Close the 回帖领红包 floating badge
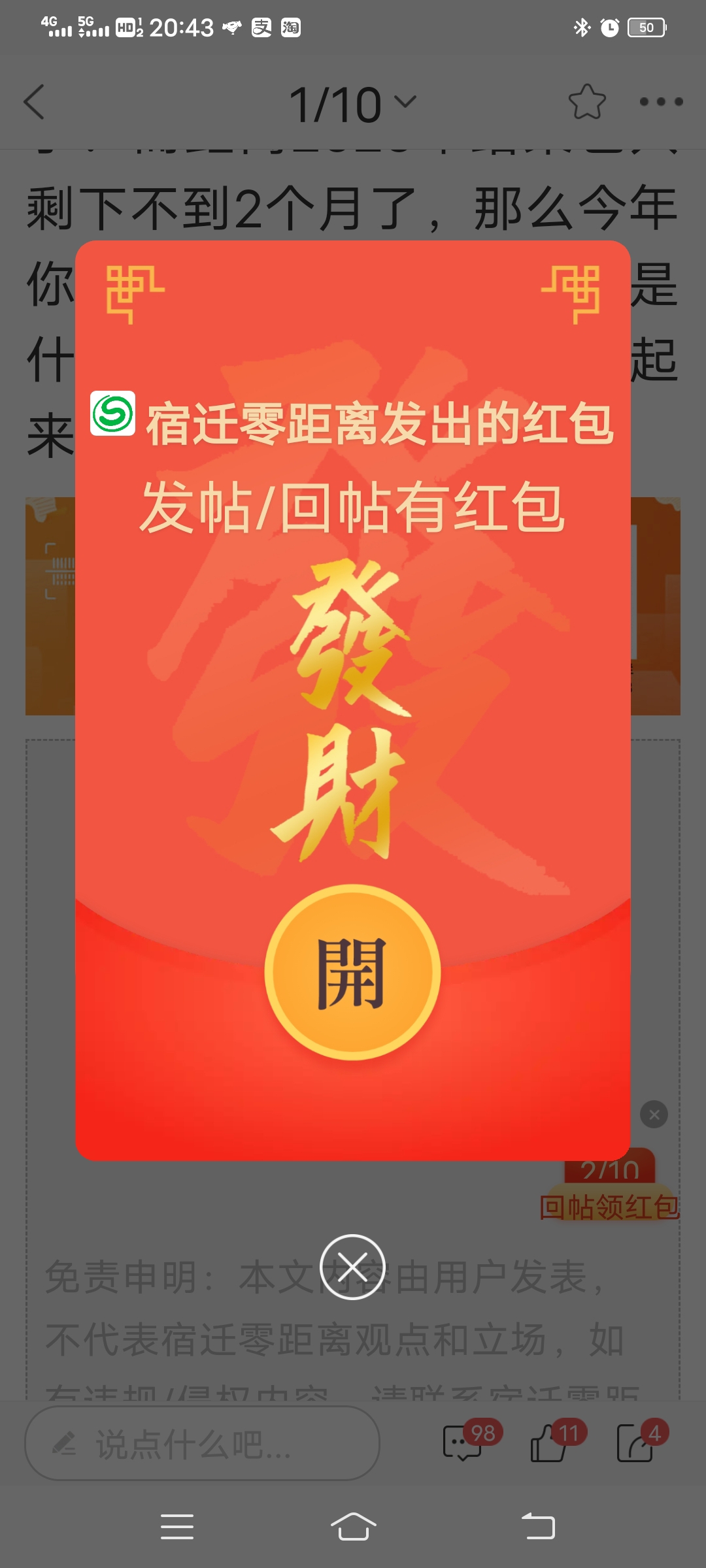 [654, 1115]
